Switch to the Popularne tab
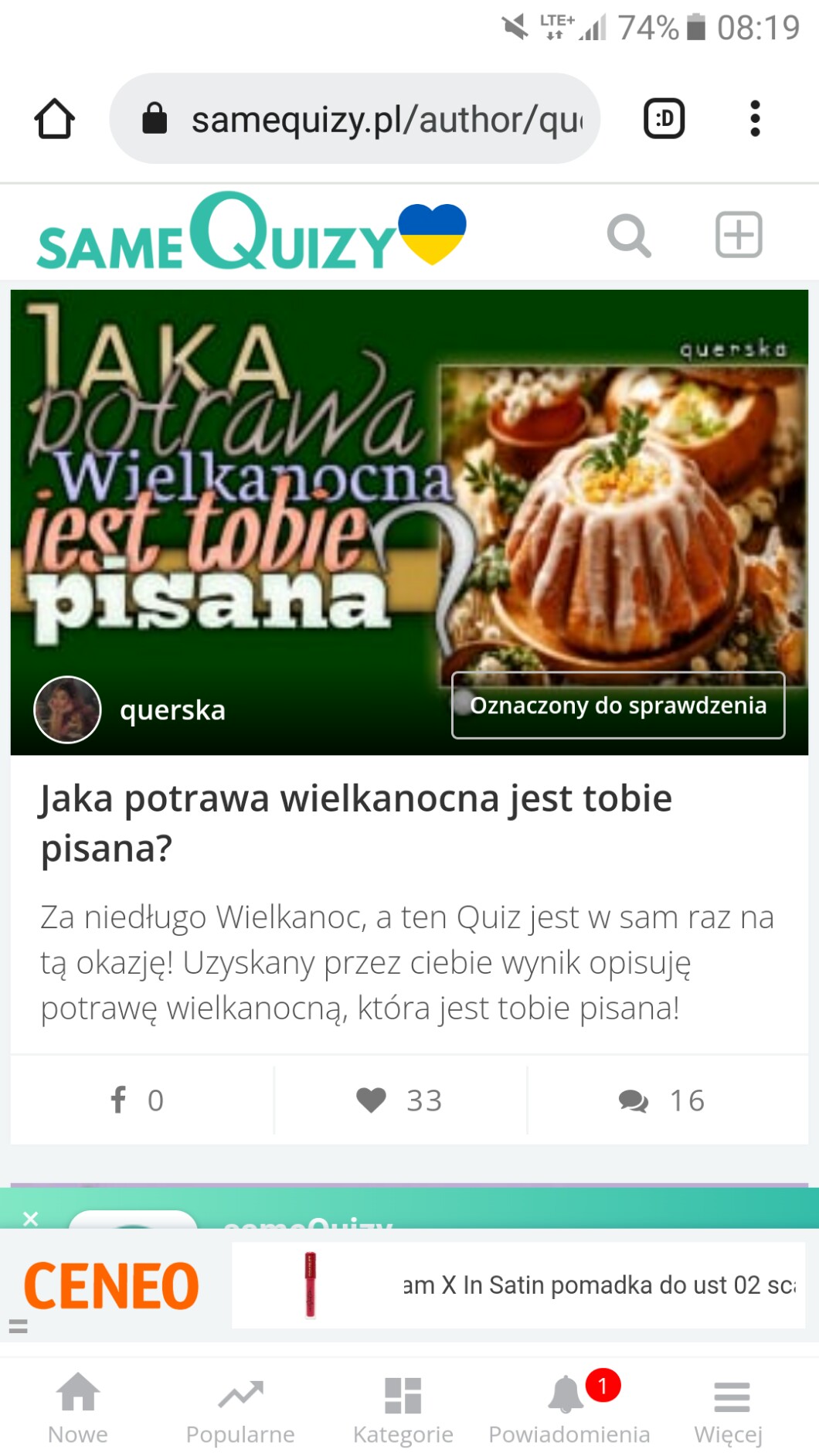Screen dimensions: 819x1456 coord(240,1410)
